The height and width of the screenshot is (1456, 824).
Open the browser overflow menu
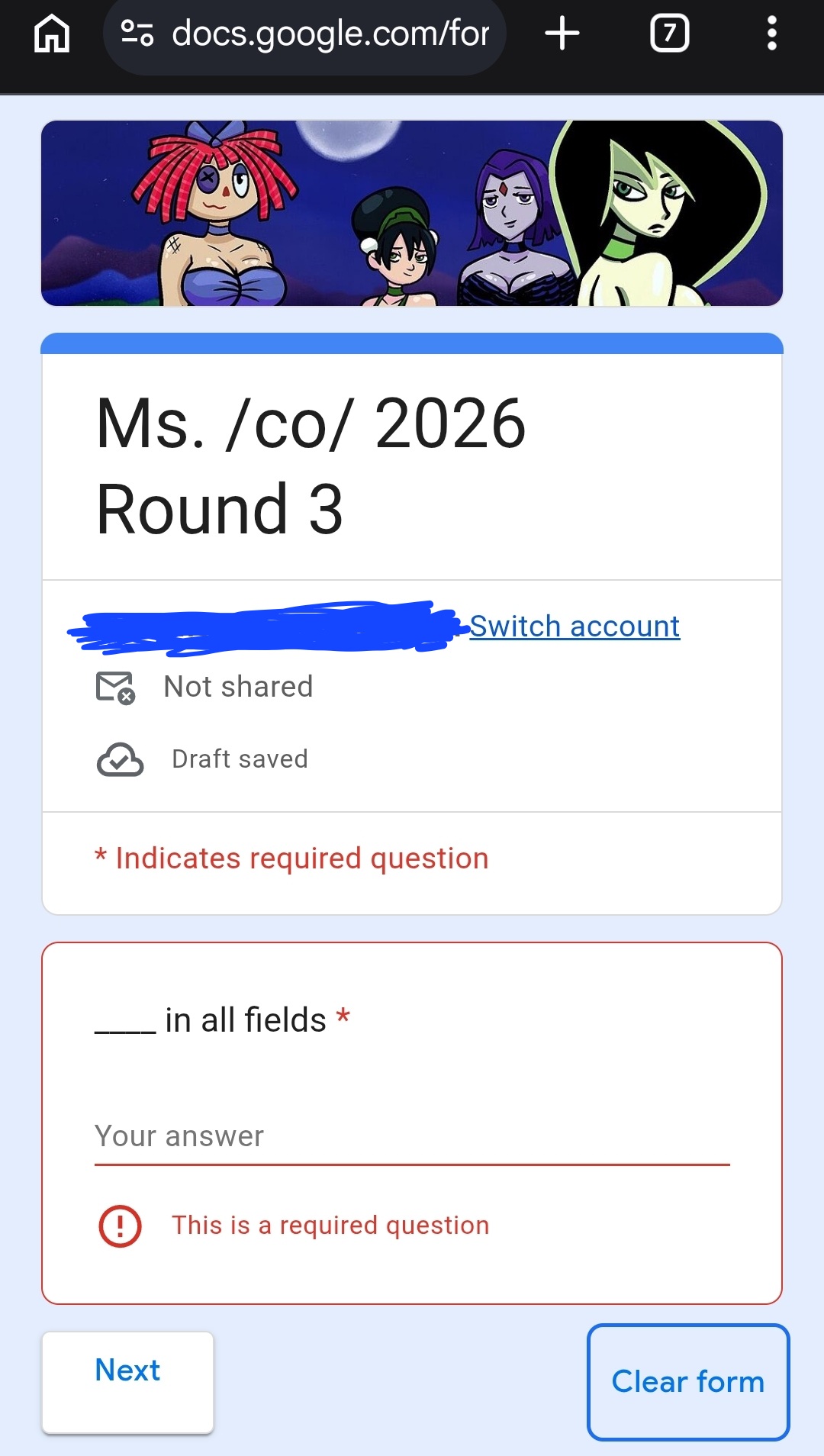pyautogui.click(x=772, y=34)
